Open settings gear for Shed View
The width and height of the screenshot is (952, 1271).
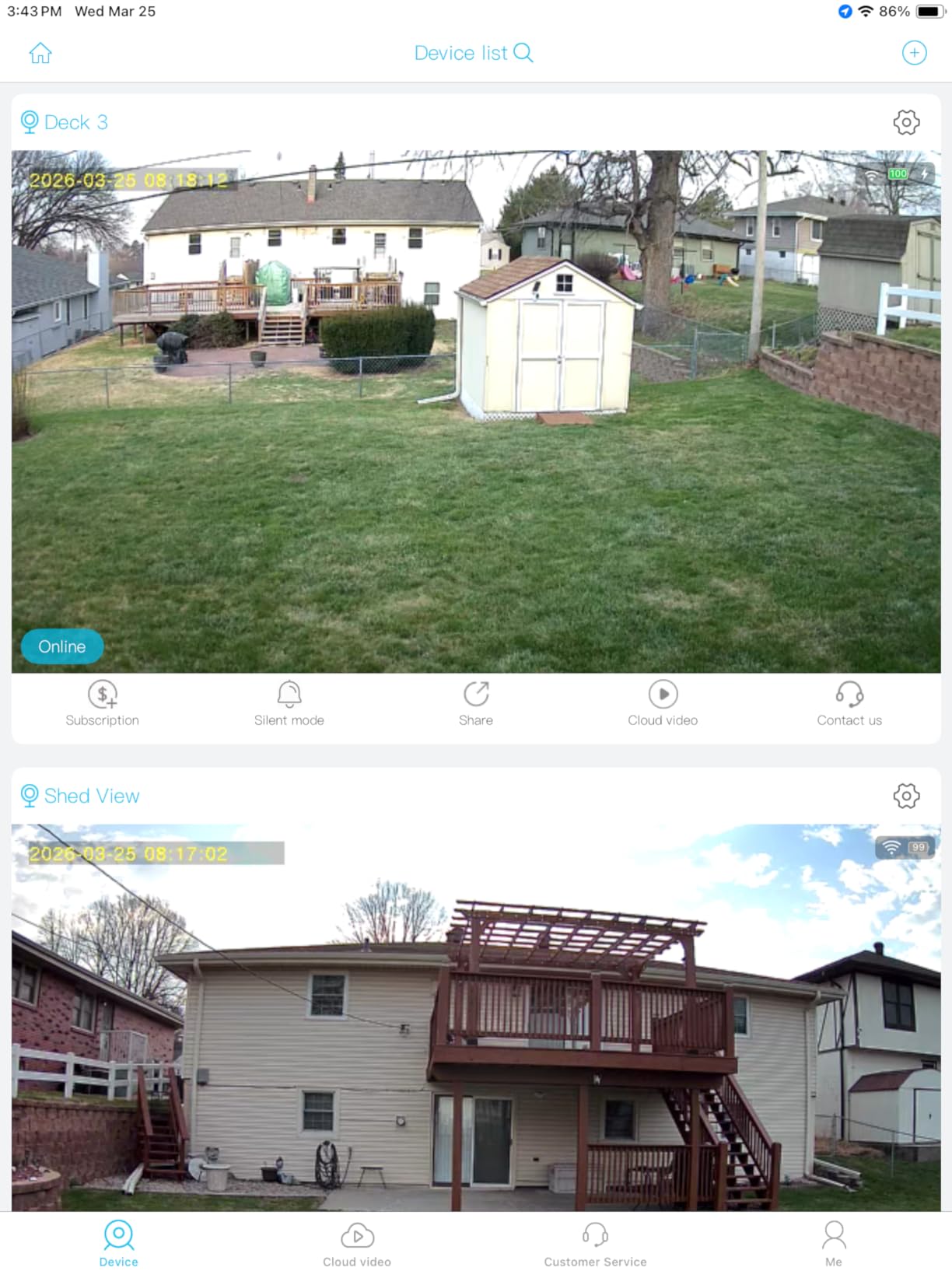point(906,796)
